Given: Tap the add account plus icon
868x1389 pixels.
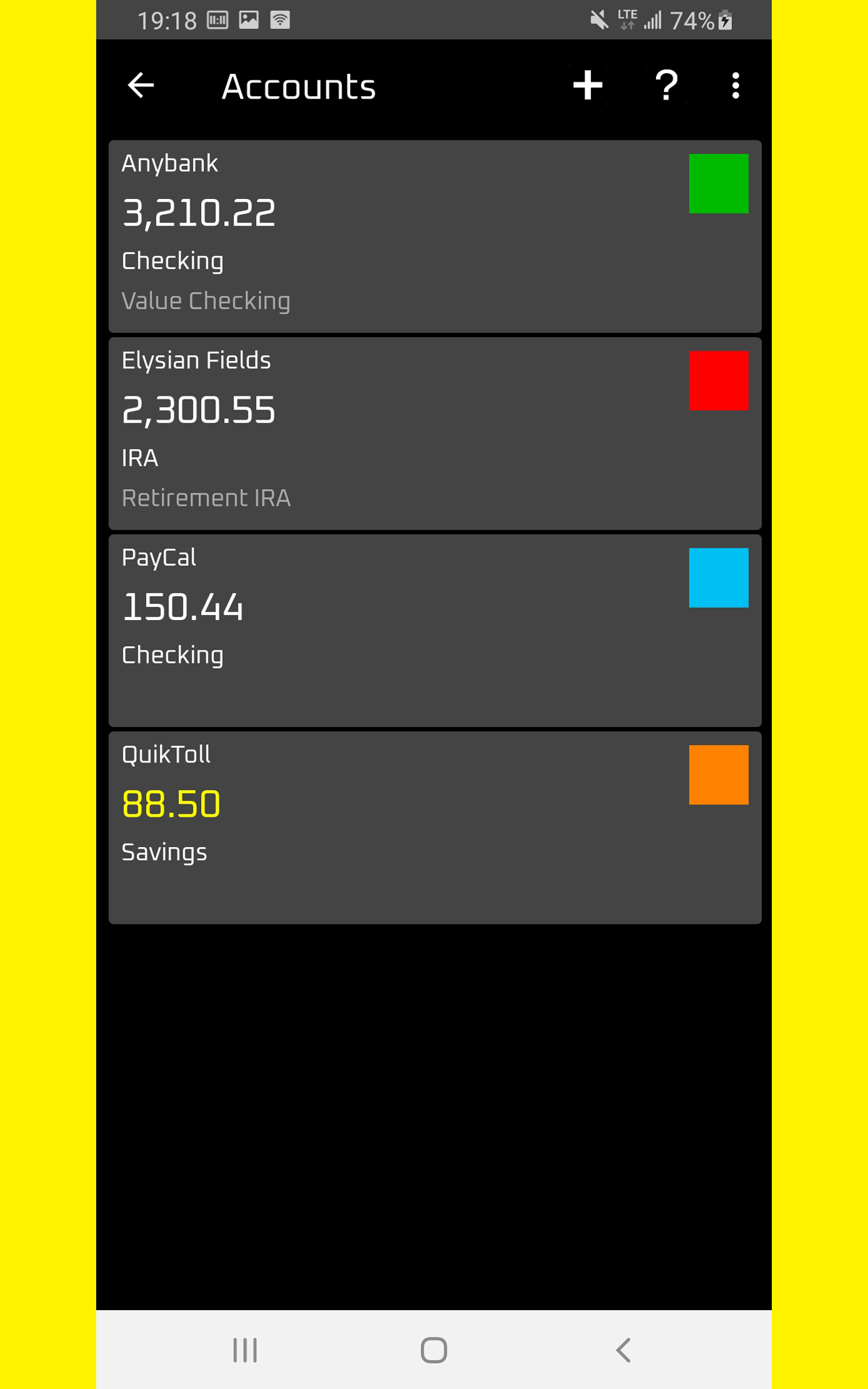Looking at the screenshot, I should point(588,85).
